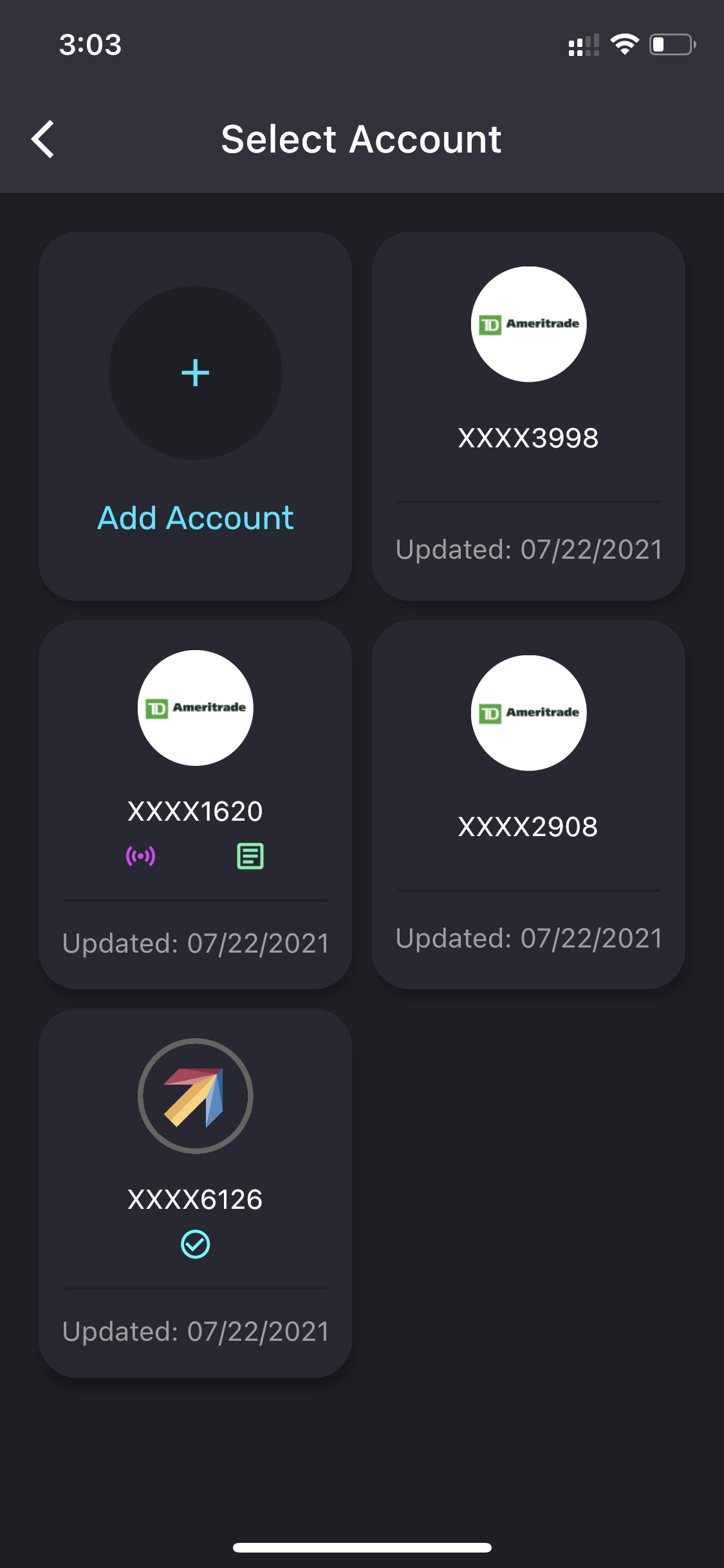Tap the Wi-Fi indicator in status bar
Screen dimensions: 724x1568
pyautogui.click(x=623, y=44)
